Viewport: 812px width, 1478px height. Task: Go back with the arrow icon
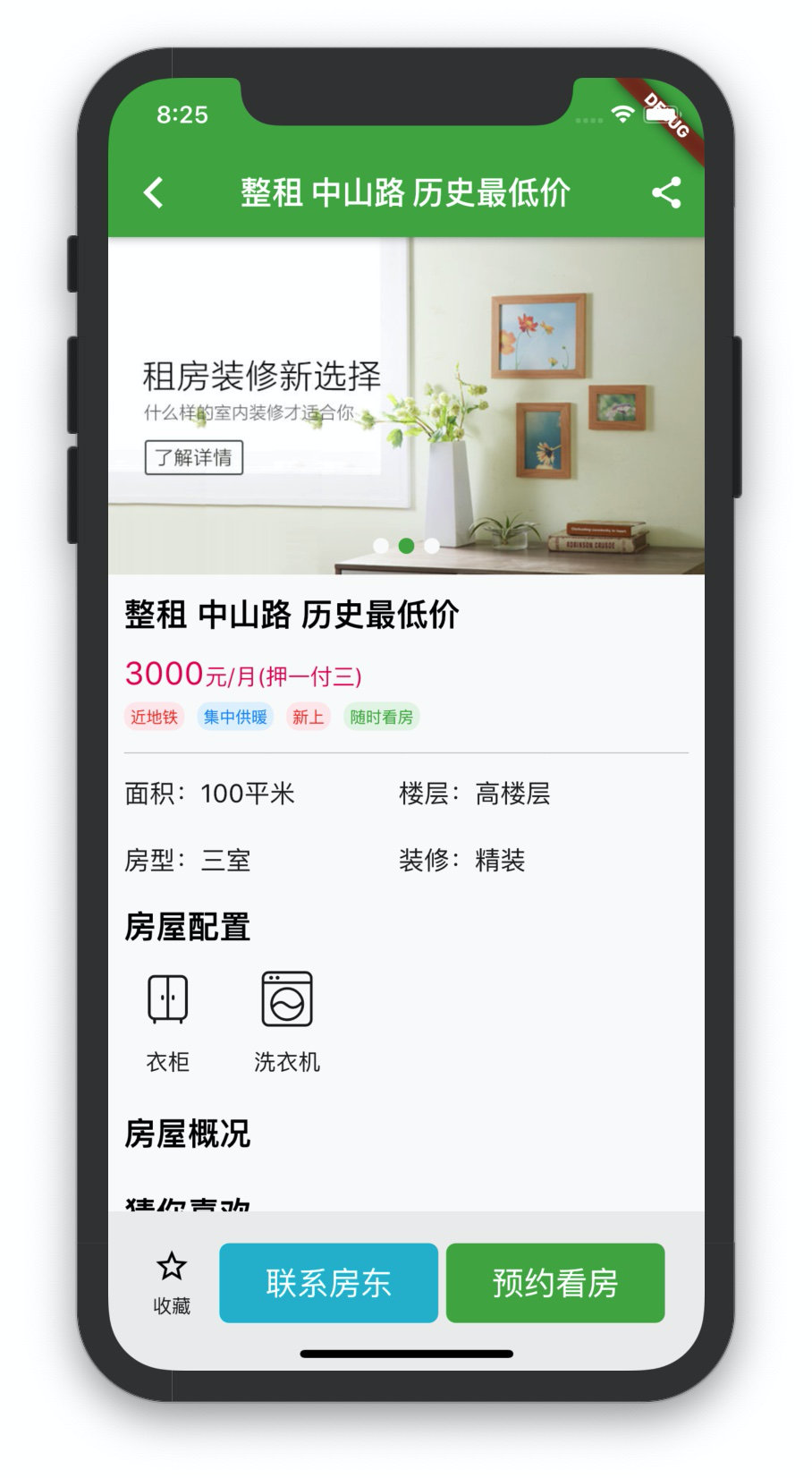coord(154,192)
